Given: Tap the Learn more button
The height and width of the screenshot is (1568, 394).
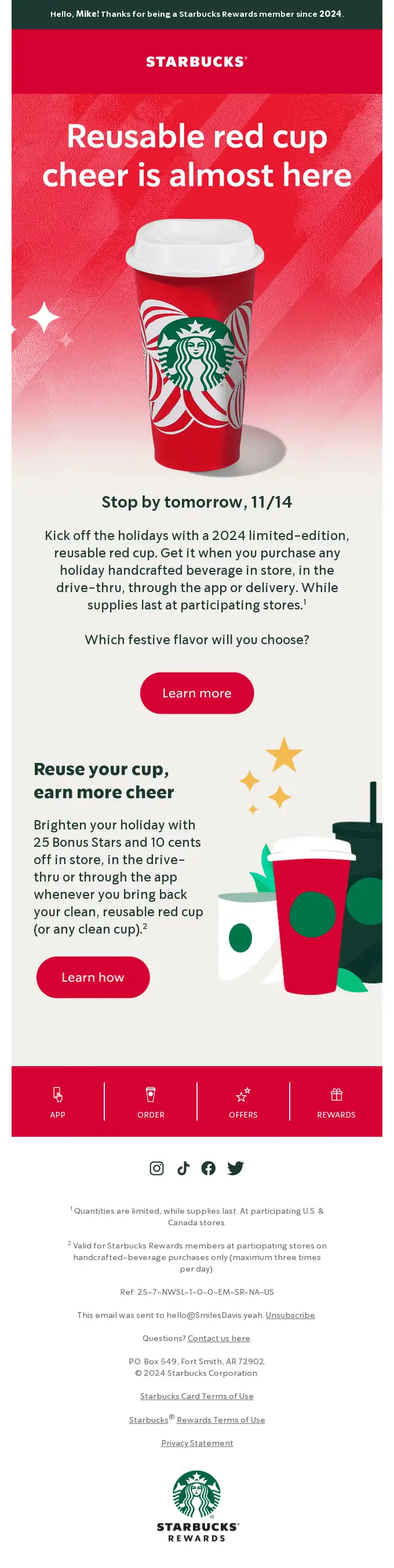Looking at the screenshot, I should point(196,693).
